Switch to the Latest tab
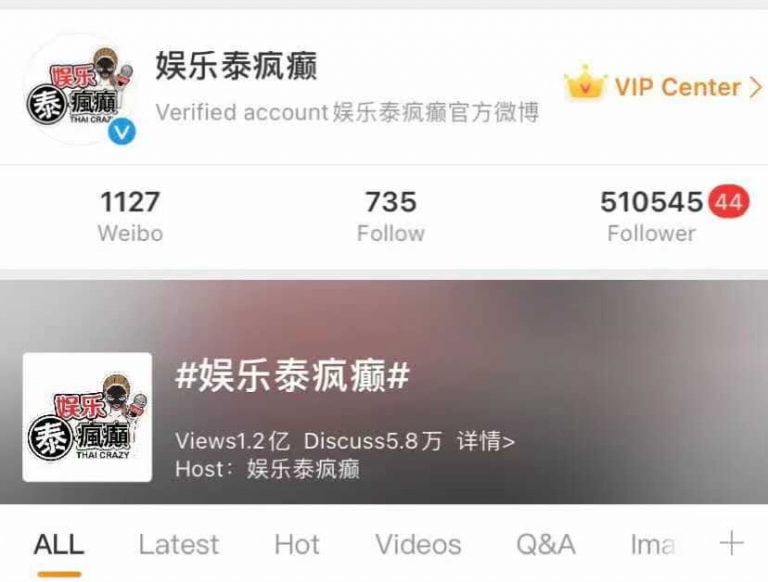Viewport: 768px width, 582px height. click(x=178, y=545)
